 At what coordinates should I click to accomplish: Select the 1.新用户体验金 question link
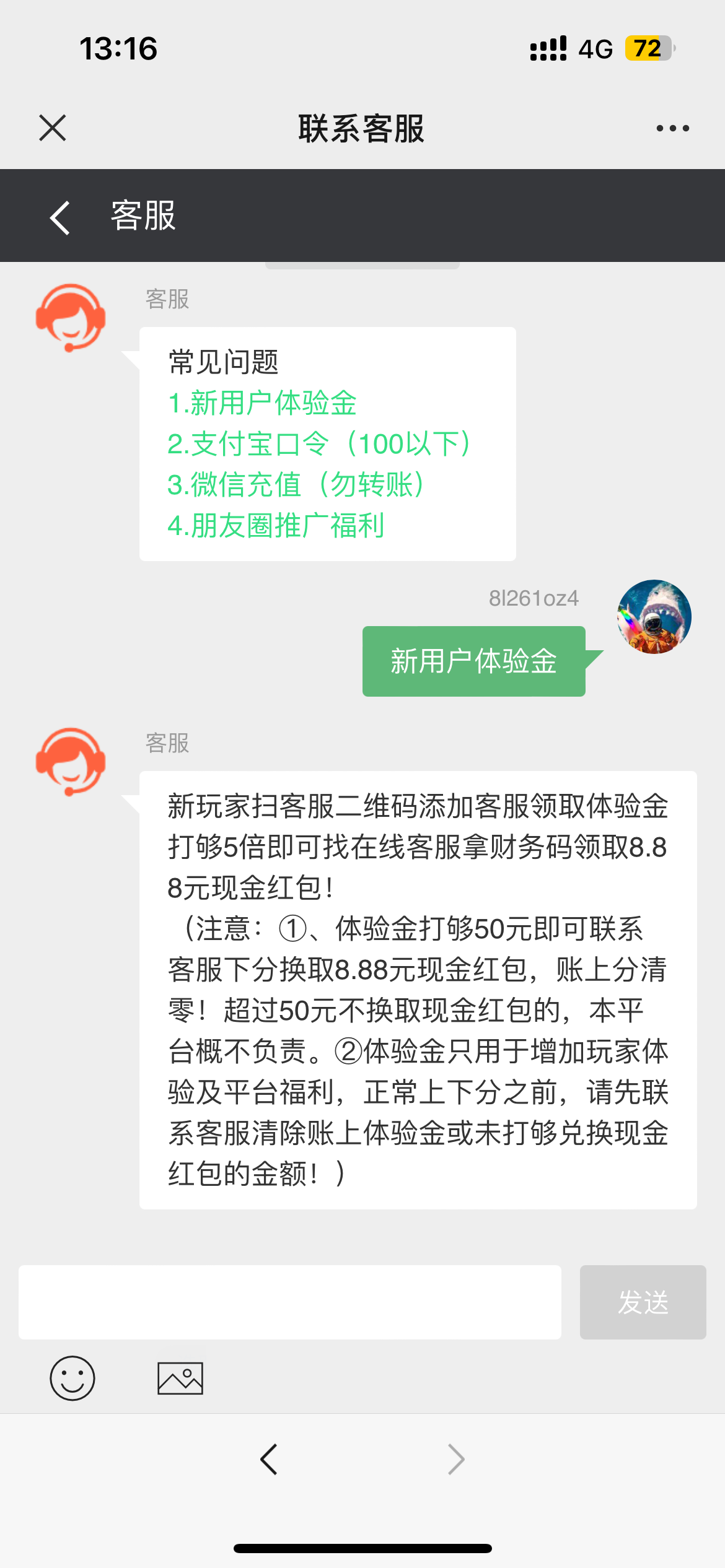point(262,403)
